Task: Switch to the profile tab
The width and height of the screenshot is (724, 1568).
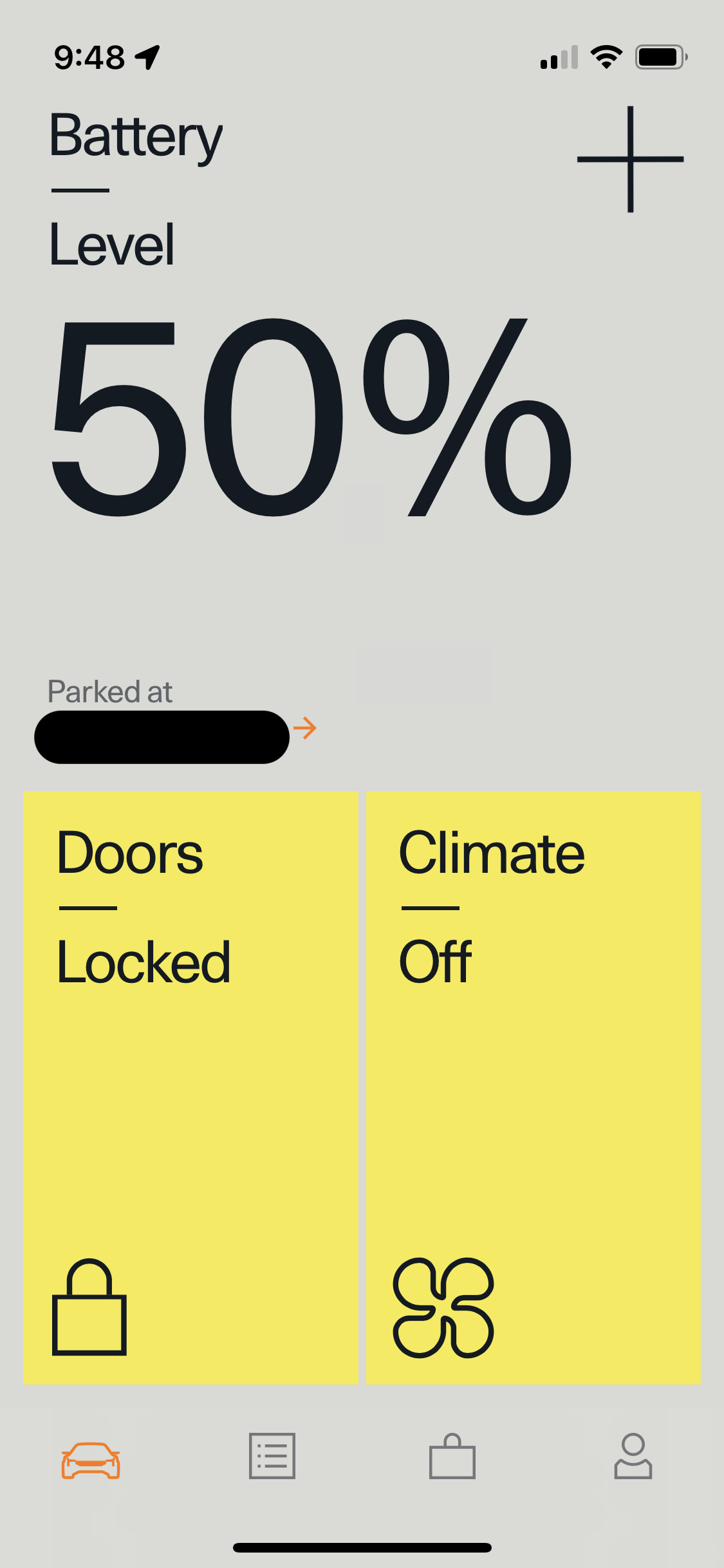Action: tap(633, 1456)
